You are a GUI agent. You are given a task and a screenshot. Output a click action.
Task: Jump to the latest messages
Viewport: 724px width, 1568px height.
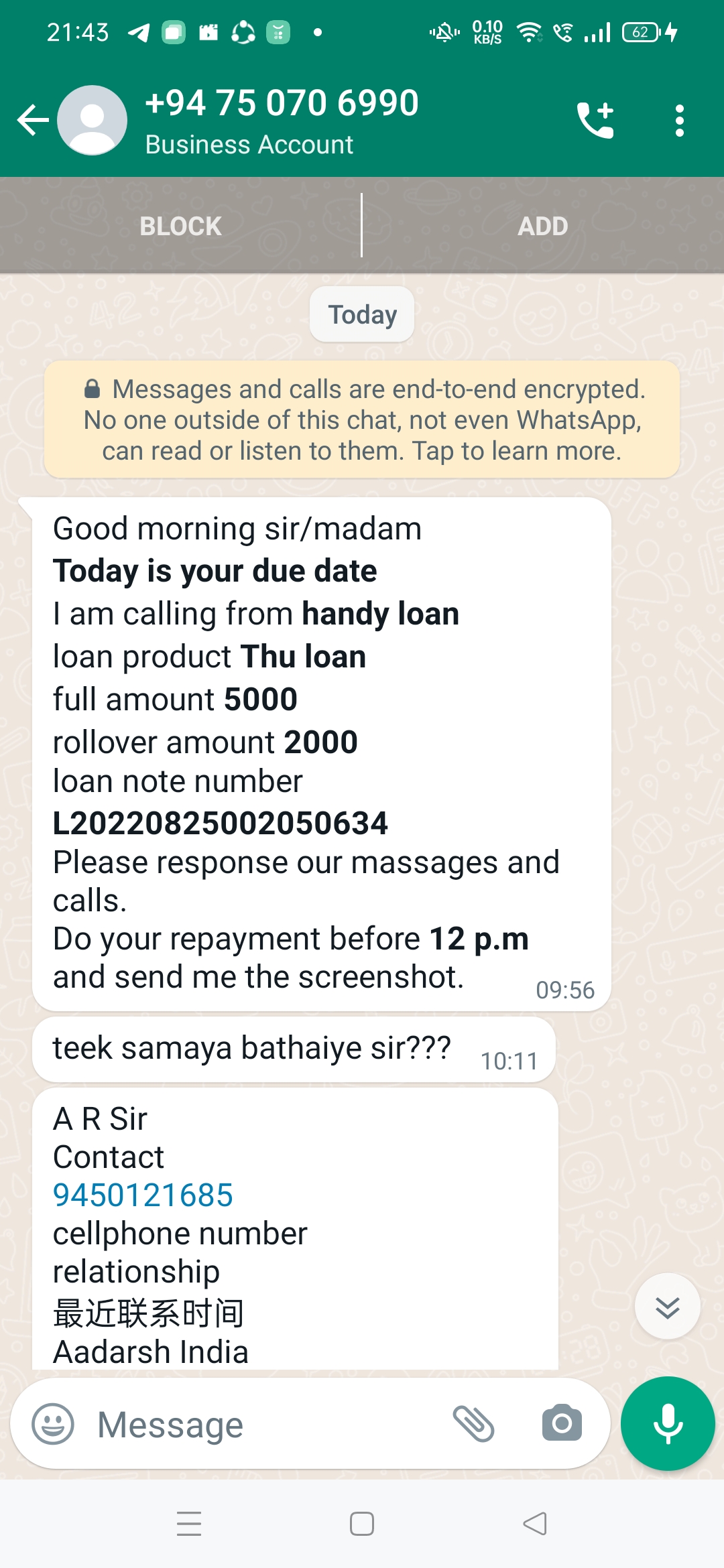(667, 1307)
